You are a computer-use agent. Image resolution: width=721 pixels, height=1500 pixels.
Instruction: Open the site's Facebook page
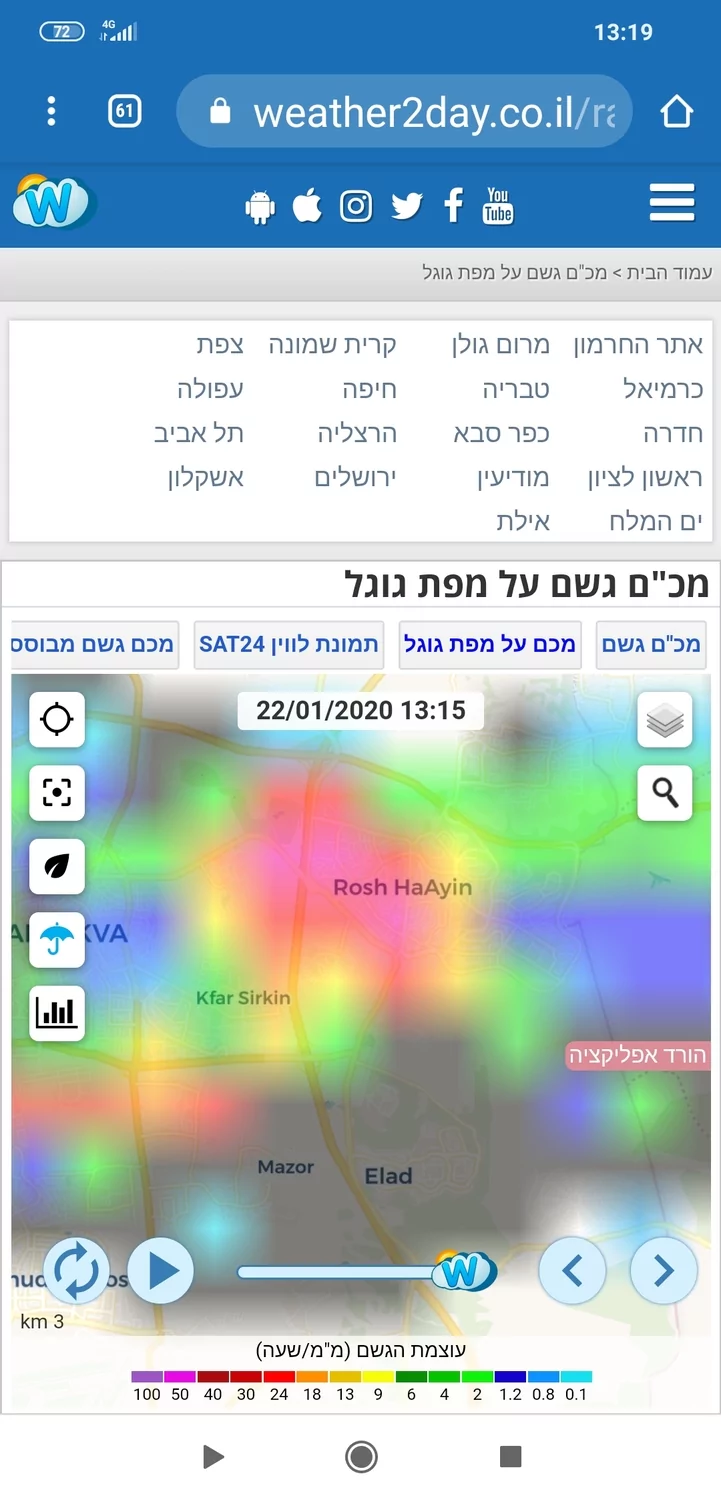pyautogui.click(x=453, y=205)
